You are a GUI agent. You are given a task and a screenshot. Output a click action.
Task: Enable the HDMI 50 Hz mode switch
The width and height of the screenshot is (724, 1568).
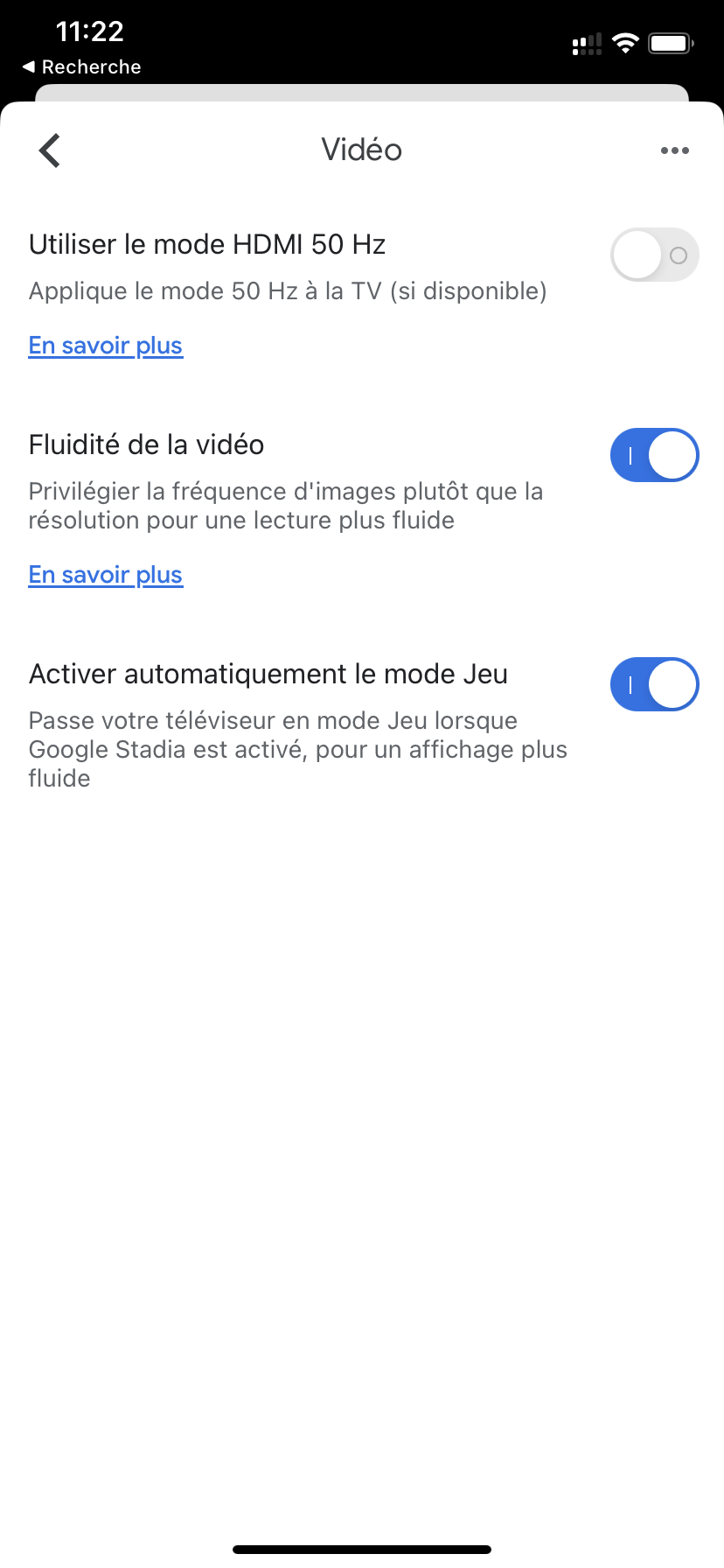tap(654, 255)
